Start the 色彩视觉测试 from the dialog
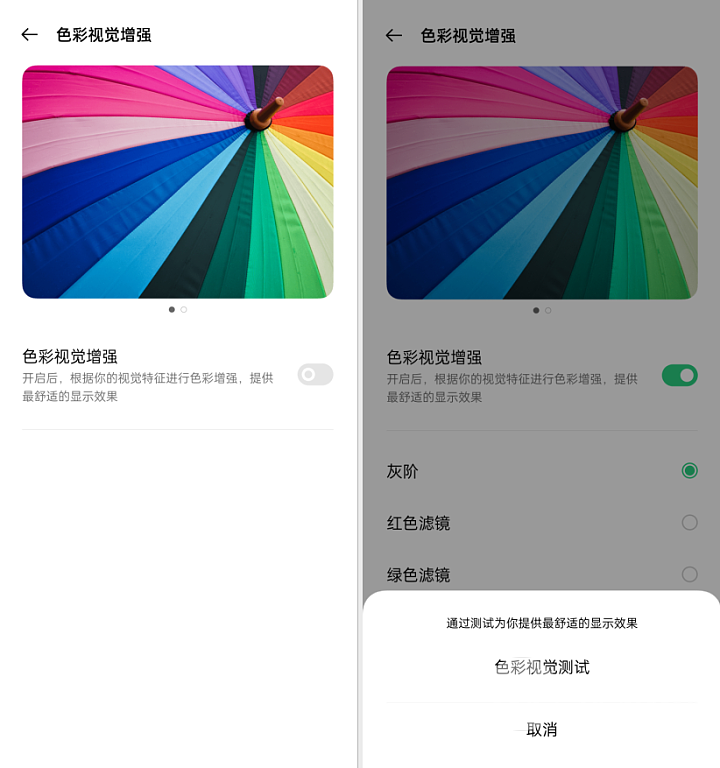This screenshot has height=768, width=720. point(541,667)
